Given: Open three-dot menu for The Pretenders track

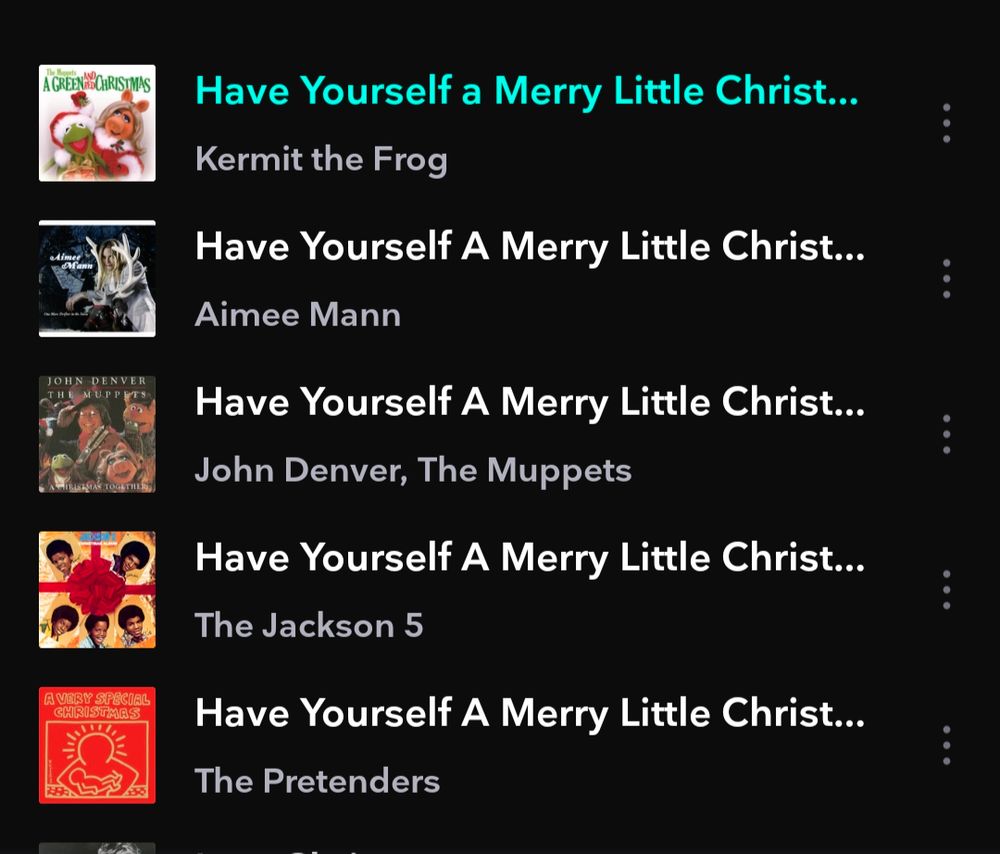Looking at the screenshot, I should (946, 745).
